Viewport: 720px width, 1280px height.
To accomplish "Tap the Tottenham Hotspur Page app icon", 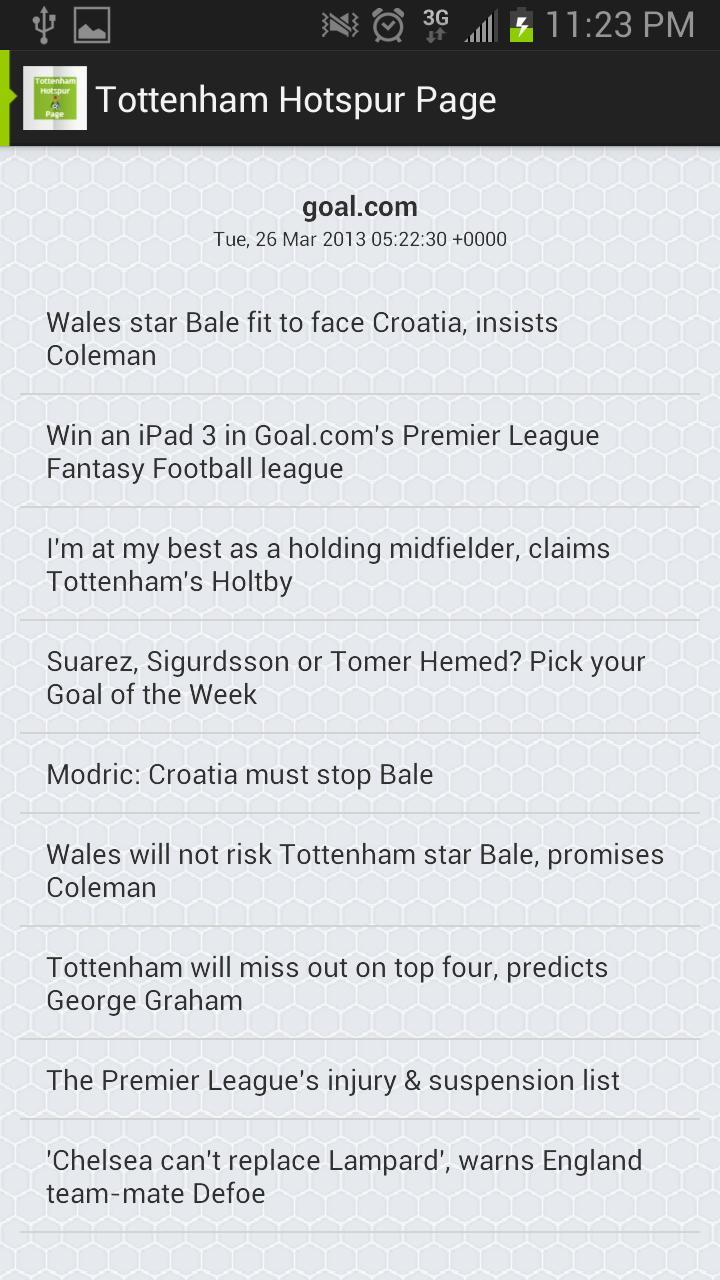I will (55, 99).
